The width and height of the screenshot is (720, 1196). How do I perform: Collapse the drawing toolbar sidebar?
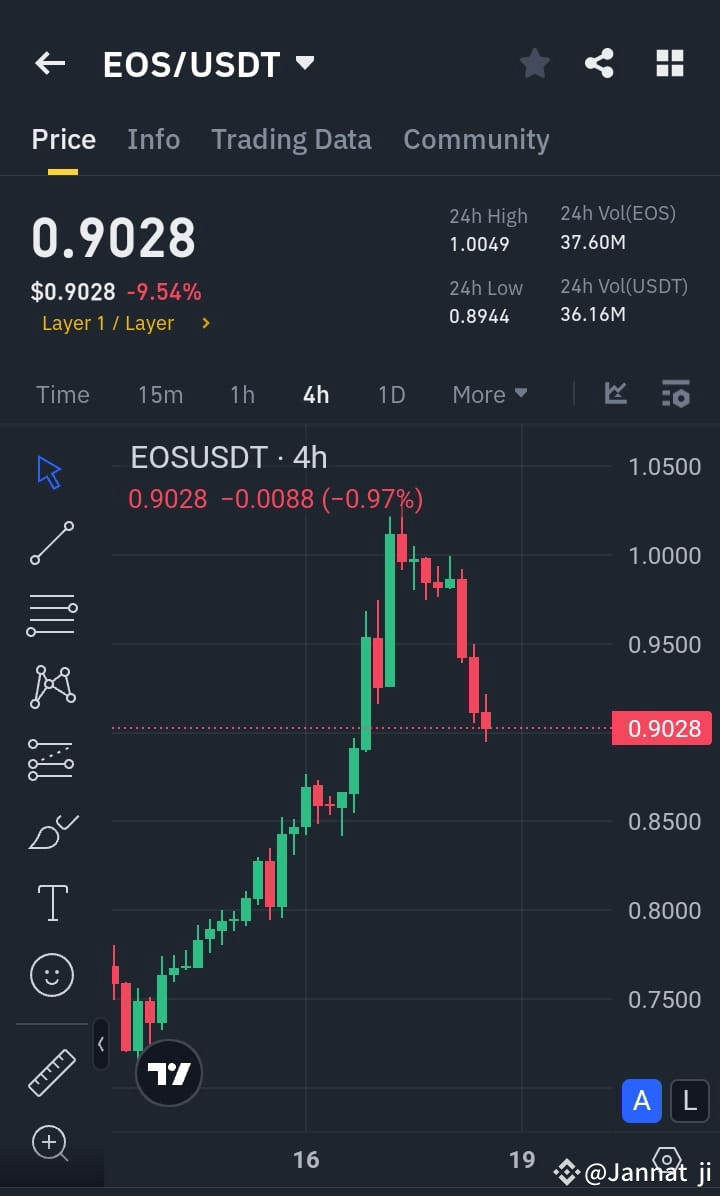point(101,1044)
